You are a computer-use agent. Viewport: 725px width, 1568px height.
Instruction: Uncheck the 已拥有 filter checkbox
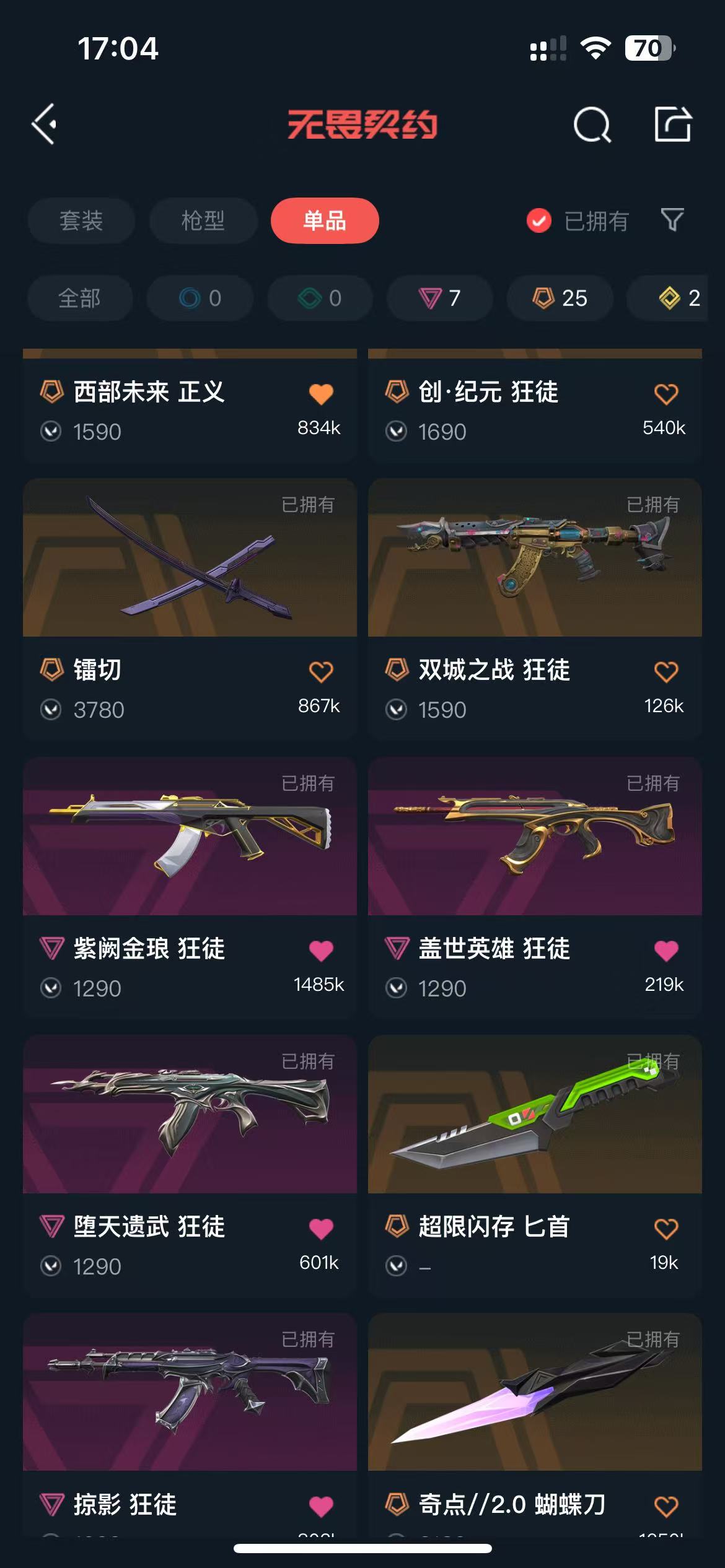[539, 220]
